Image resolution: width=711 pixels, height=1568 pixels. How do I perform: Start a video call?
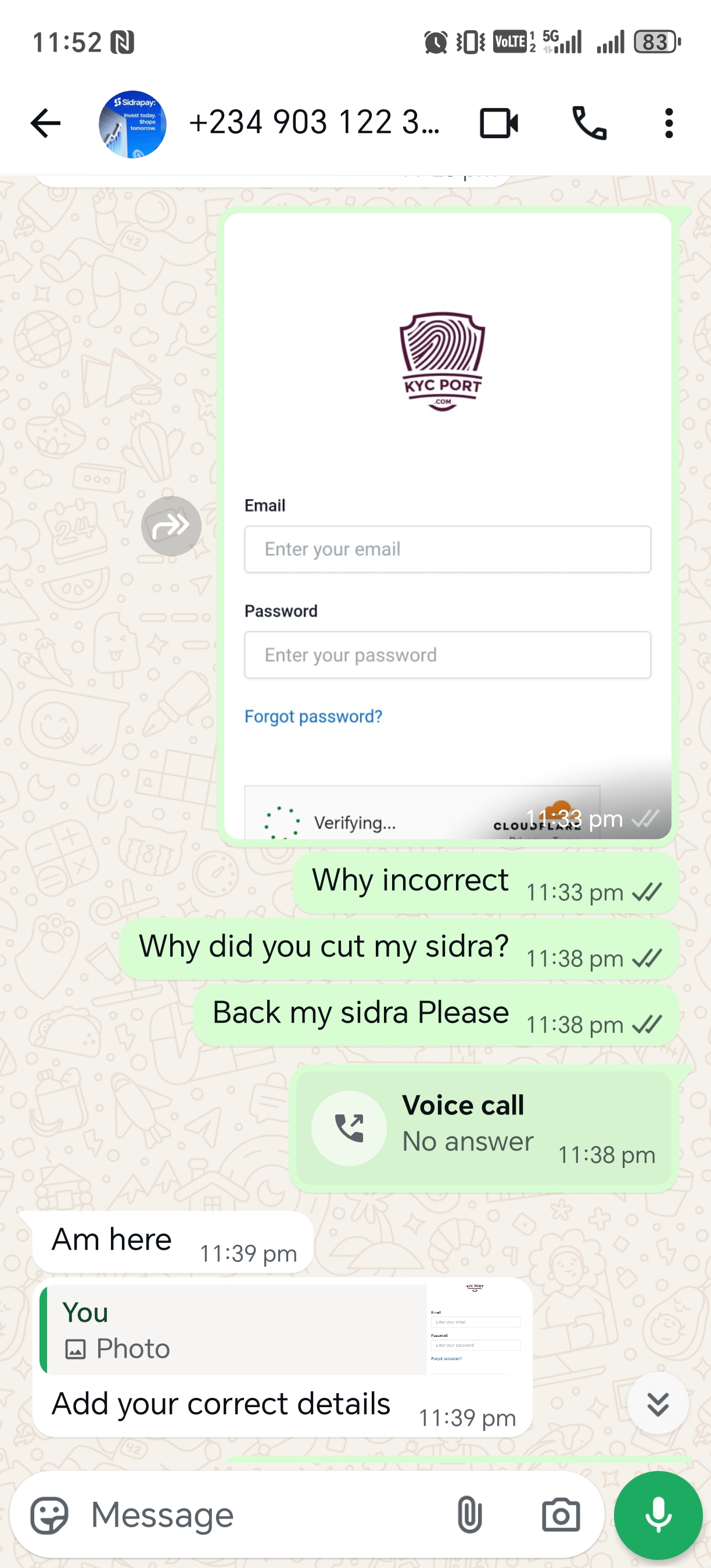pos(498,124)
